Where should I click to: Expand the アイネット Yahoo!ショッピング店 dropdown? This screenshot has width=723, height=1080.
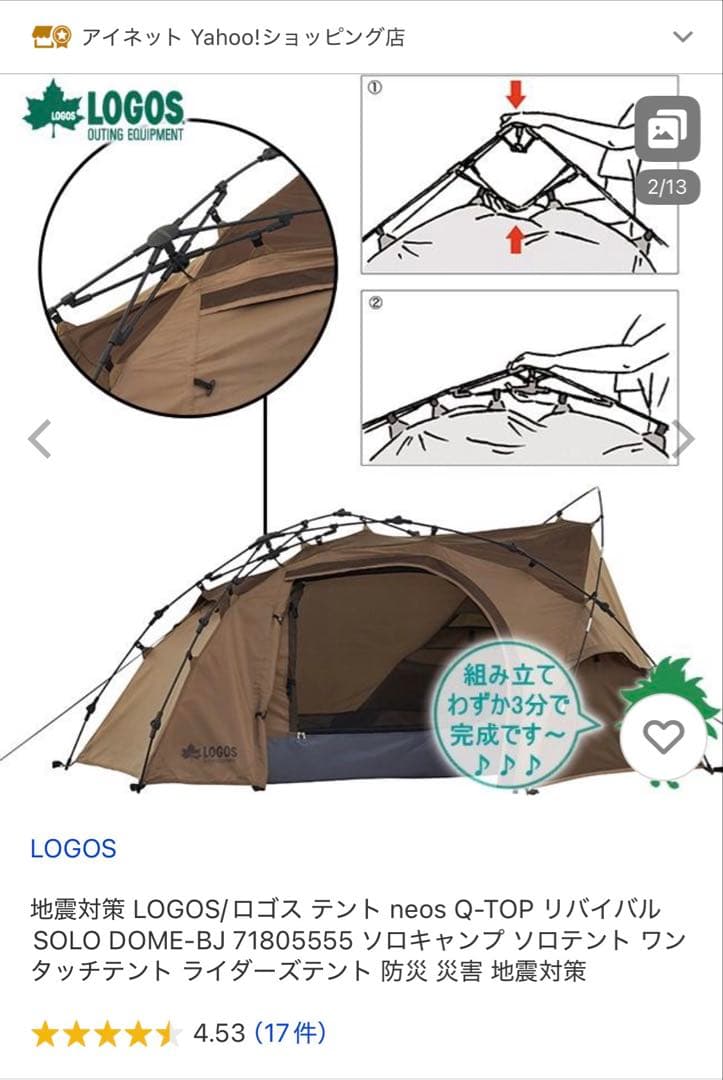(683, 38)
